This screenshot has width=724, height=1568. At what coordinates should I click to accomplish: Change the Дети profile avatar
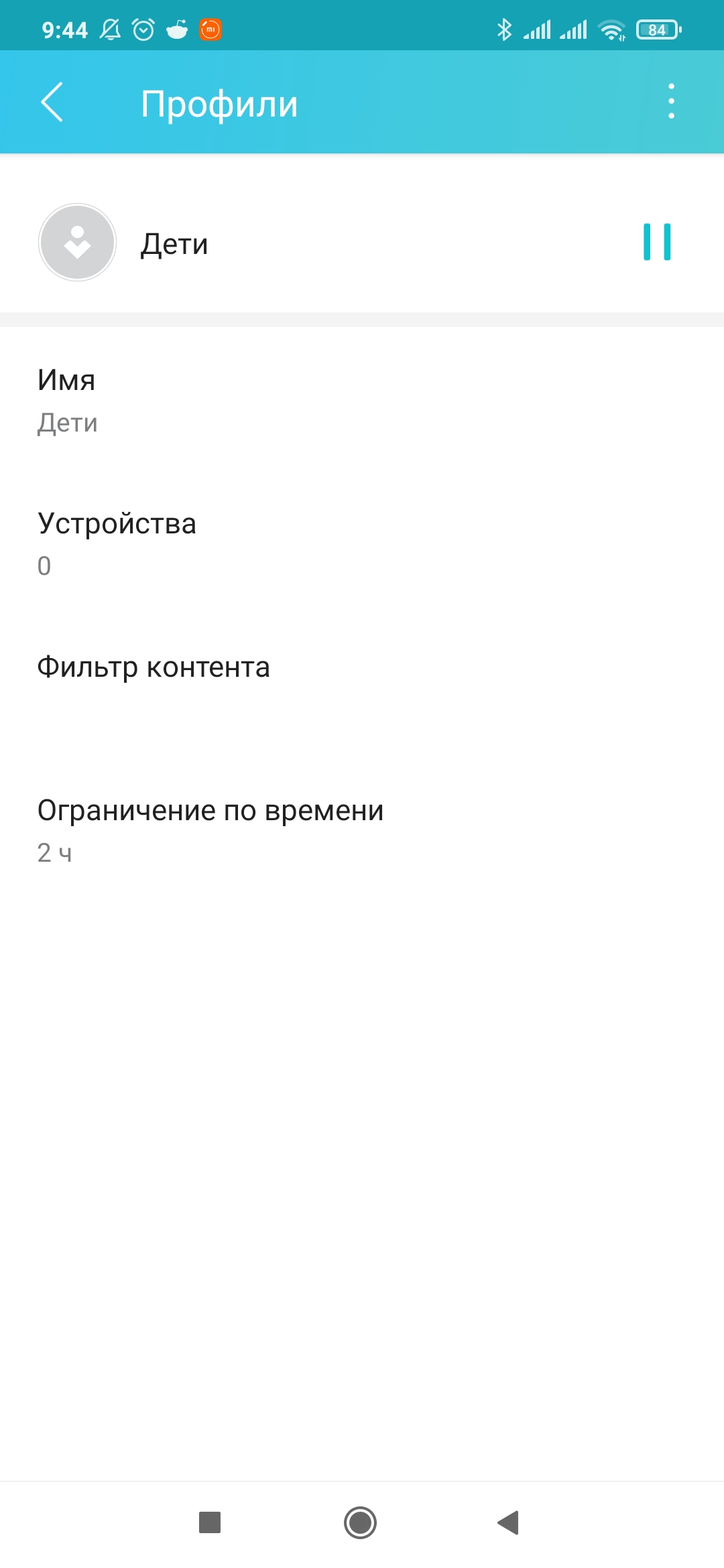[78, 243]
